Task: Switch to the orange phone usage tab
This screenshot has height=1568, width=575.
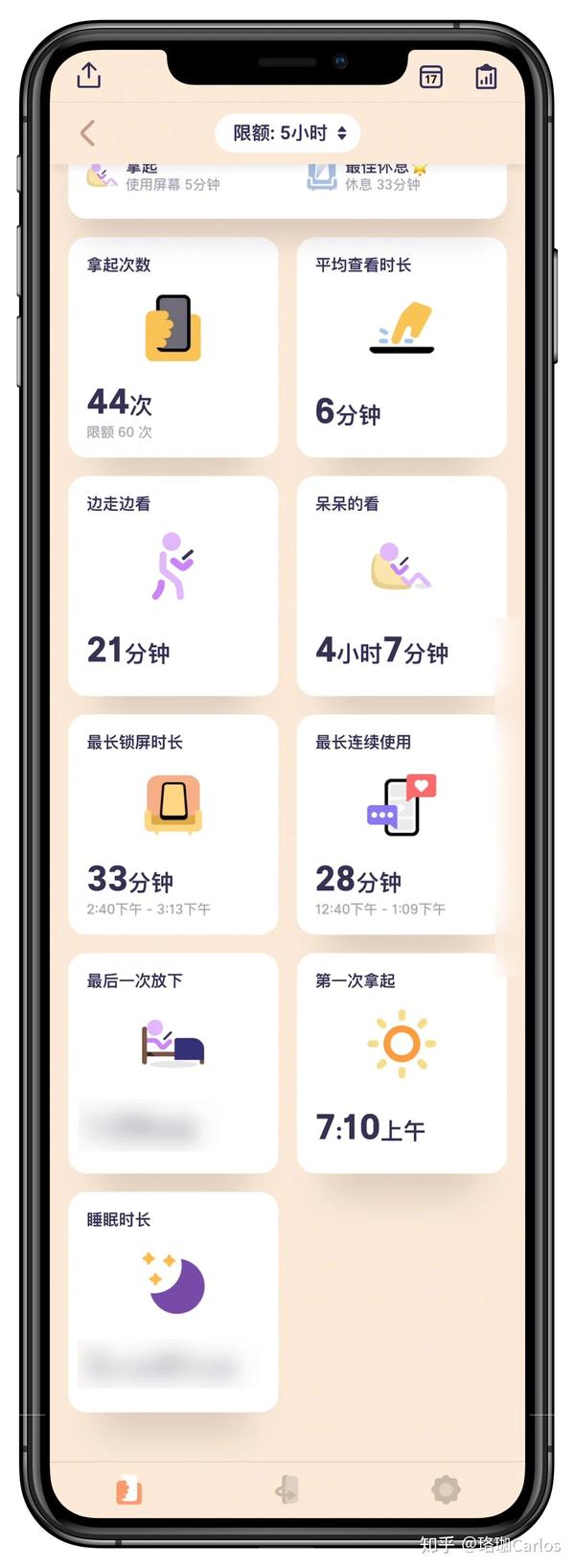Action: (129, 1491)
